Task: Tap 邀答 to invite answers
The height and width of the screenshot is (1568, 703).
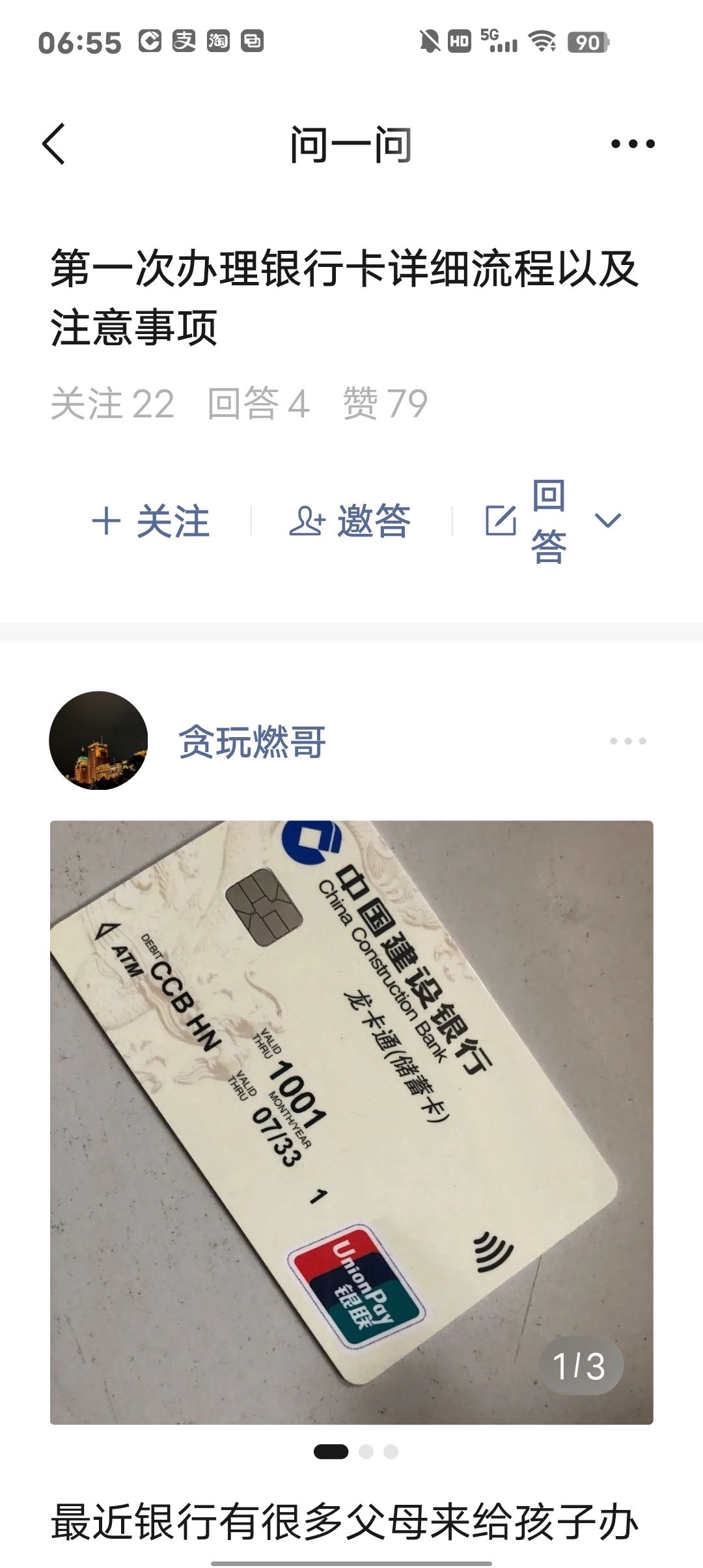Action: (x=350, y=522)
